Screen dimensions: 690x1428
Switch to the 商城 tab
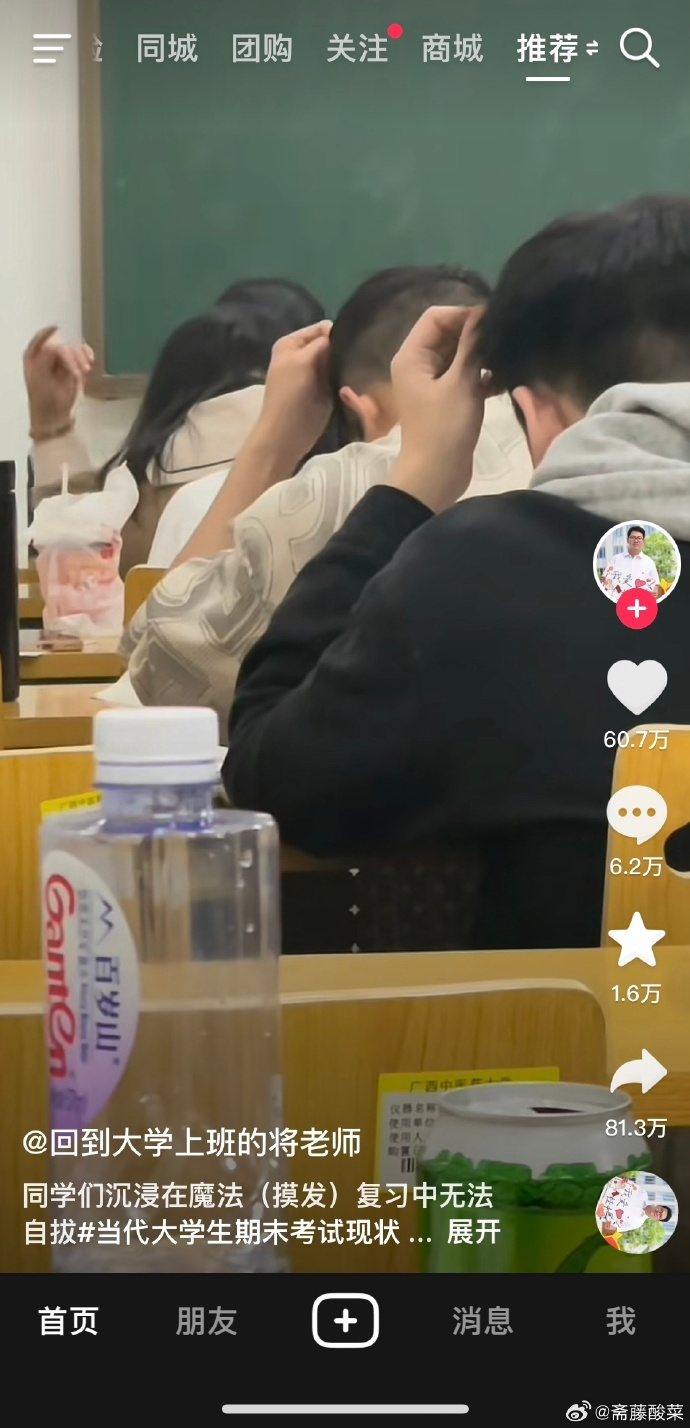[452, 48]
